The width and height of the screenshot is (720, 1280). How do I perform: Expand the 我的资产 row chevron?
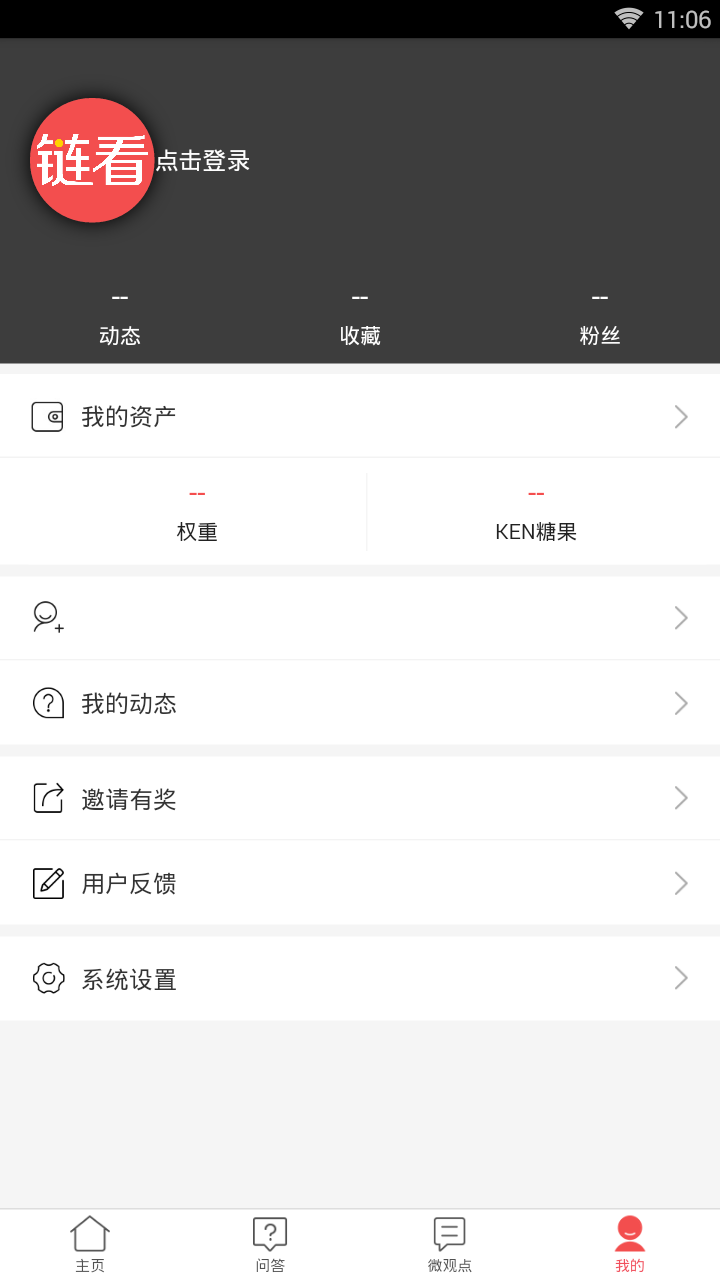[681, 416]
